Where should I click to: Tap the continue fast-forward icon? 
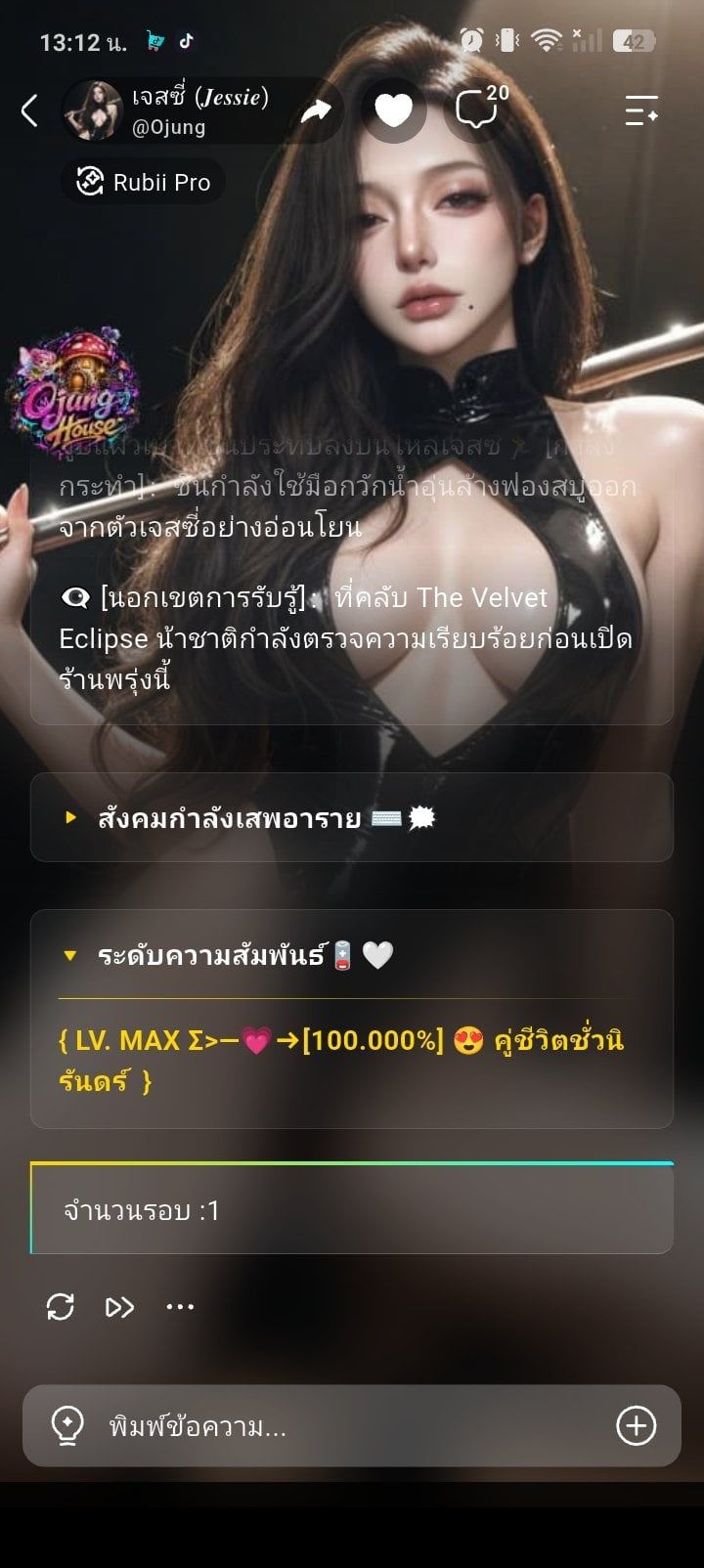pos(119,1307)
